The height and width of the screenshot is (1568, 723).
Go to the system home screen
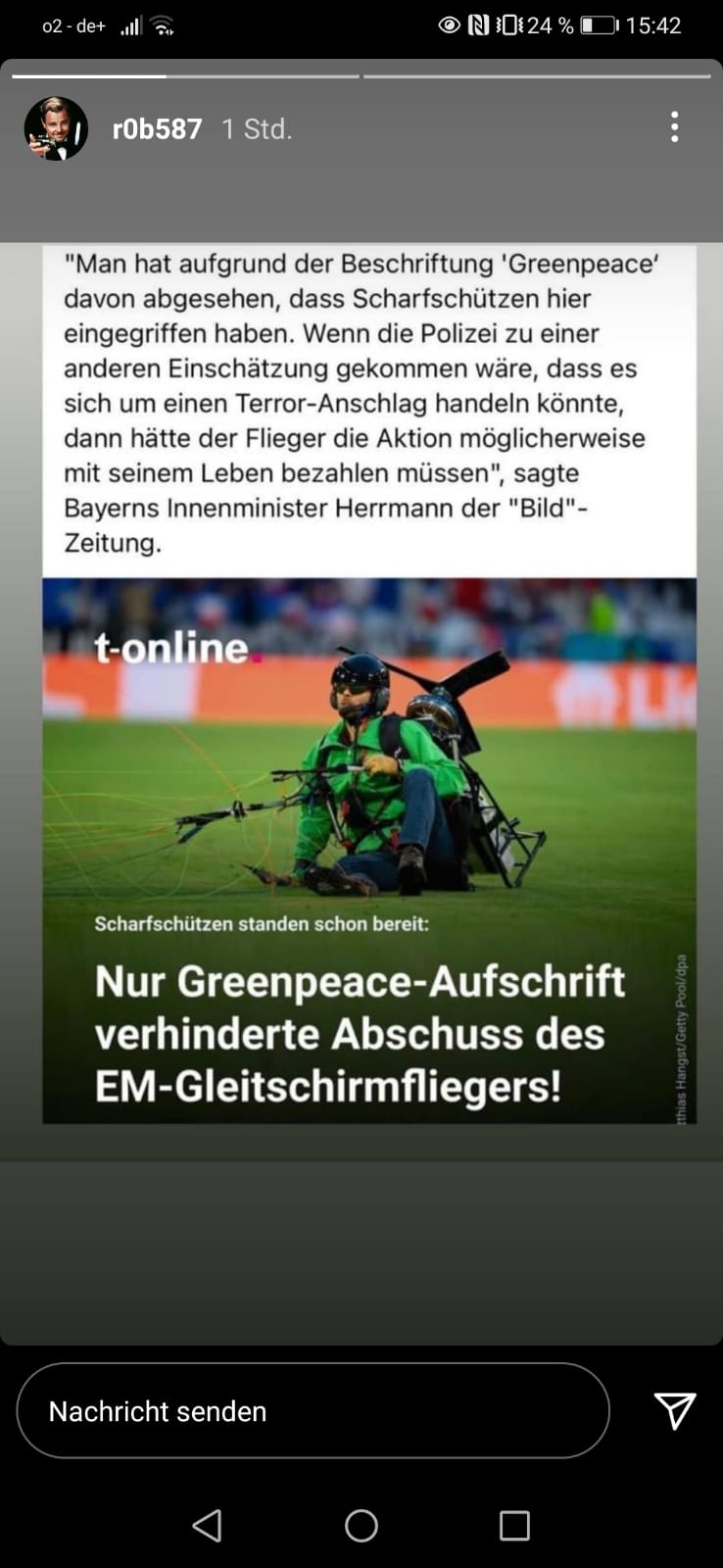pyautogui.click(x=361, y=1525)
